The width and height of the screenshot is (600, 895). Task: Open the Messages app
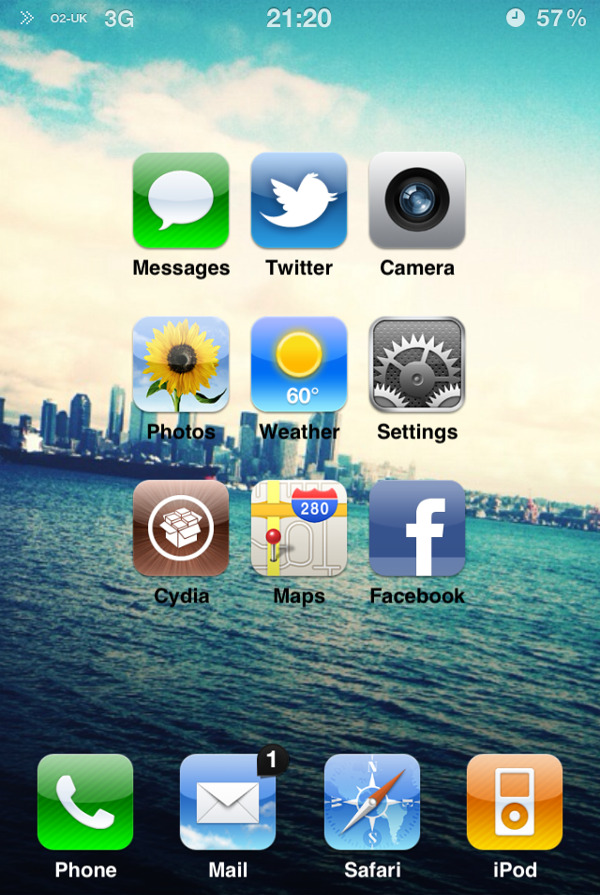coord(181,201)
